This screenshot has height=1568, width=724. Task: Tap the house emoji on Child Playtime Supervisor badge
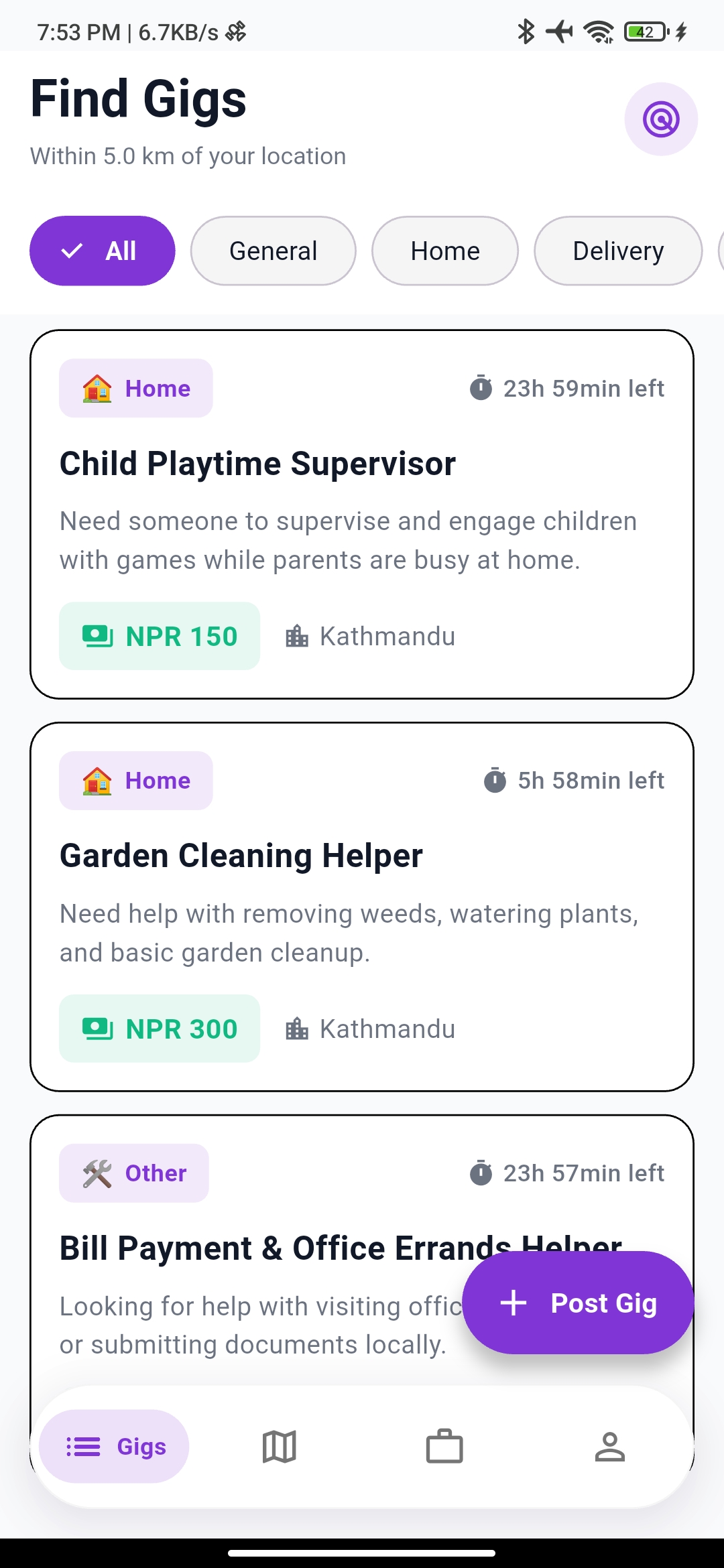pyautogui.click(x=96, y=387)
